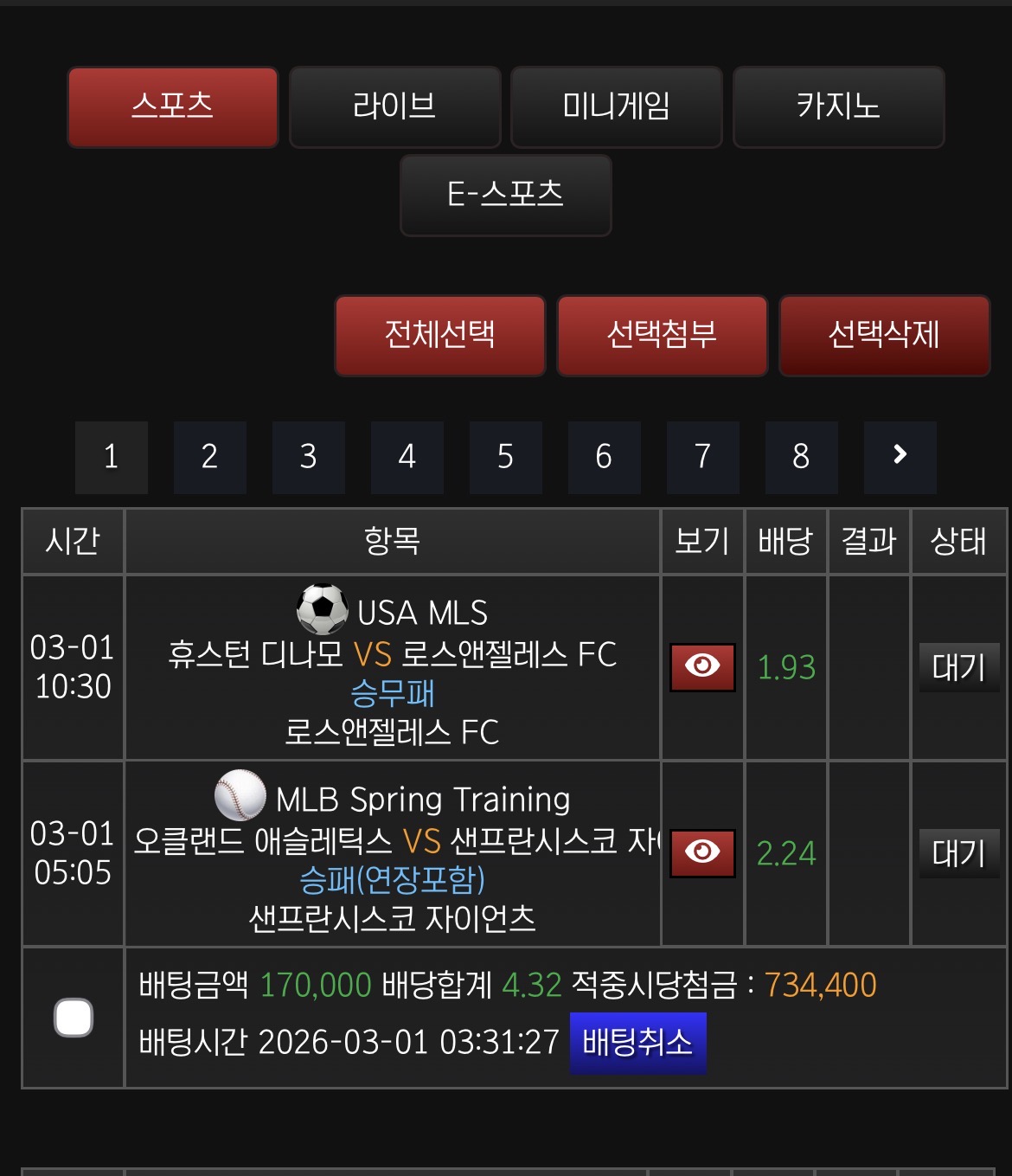Select the 카지노 section button
This screenshot has height=1176, width=1012.
(x=839, y=107)
